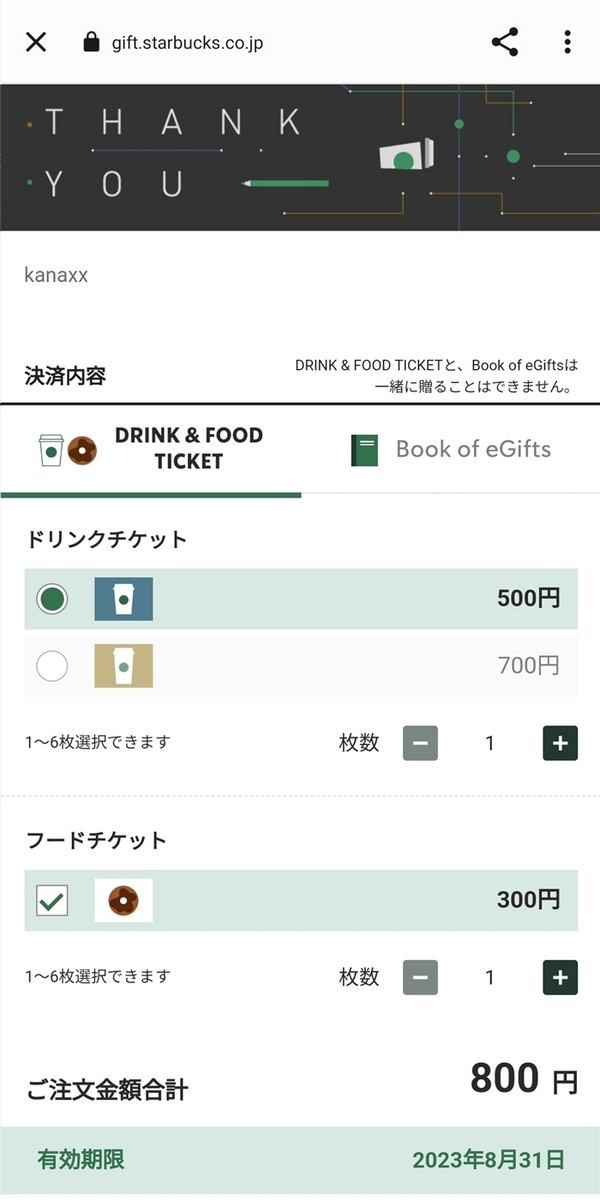Switch to the DRINK & FOOD TICKET tab
Viewport: 600px width, 1200px height.
[x=151, y=449]
